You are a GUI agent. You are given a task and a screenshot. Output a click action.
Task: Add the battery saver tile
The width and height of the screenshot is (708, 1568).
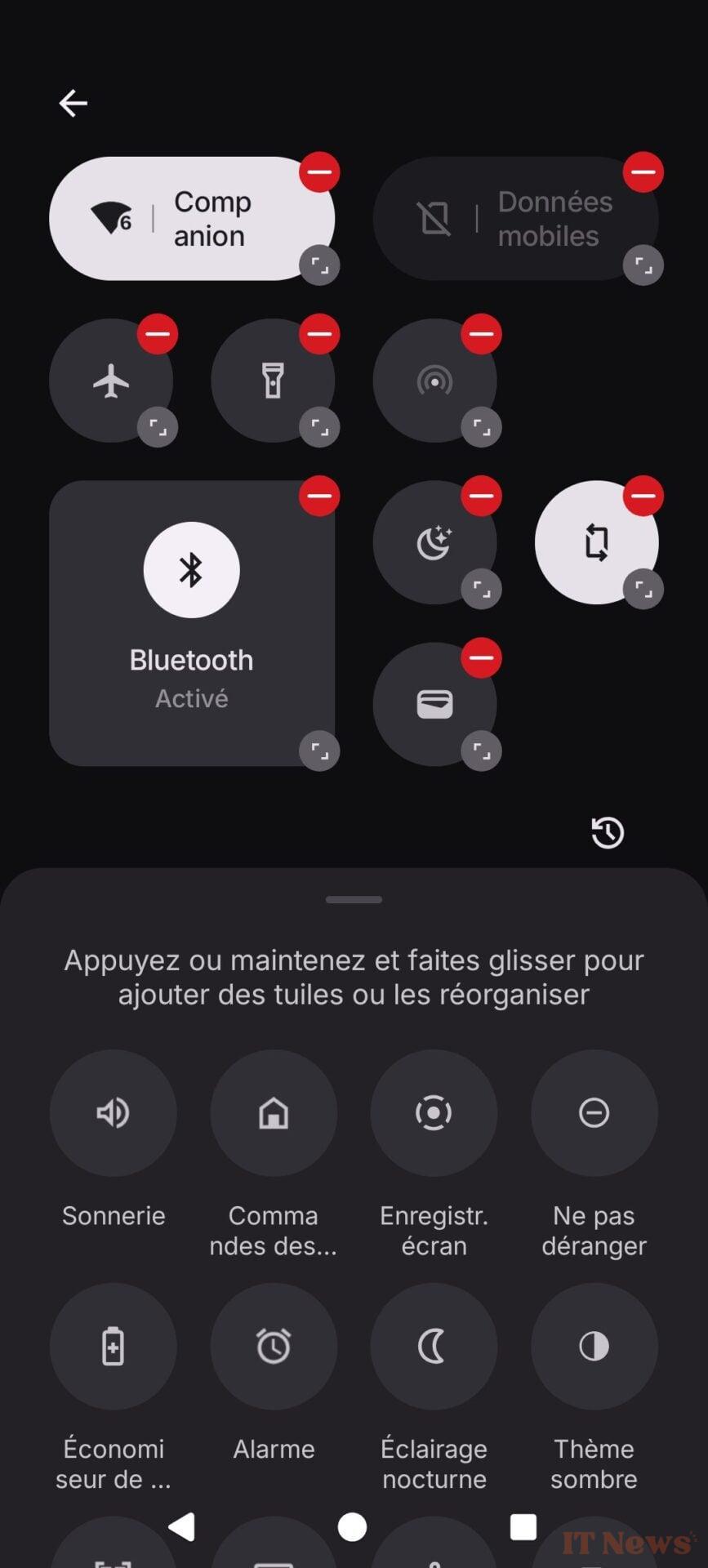[x=113, y=1346]
